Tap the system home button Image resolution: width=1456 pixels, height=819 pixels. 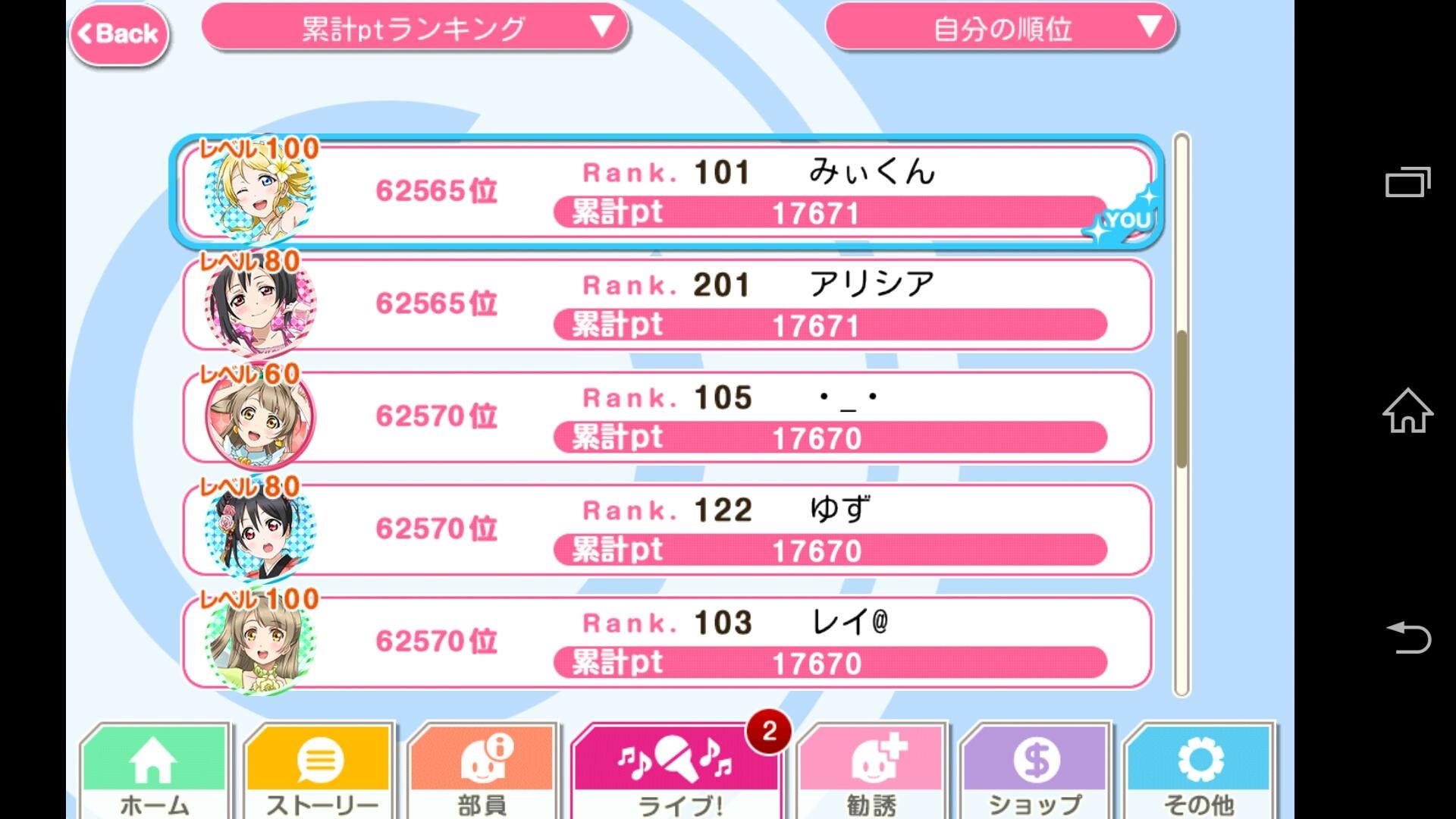point(1407,410)
